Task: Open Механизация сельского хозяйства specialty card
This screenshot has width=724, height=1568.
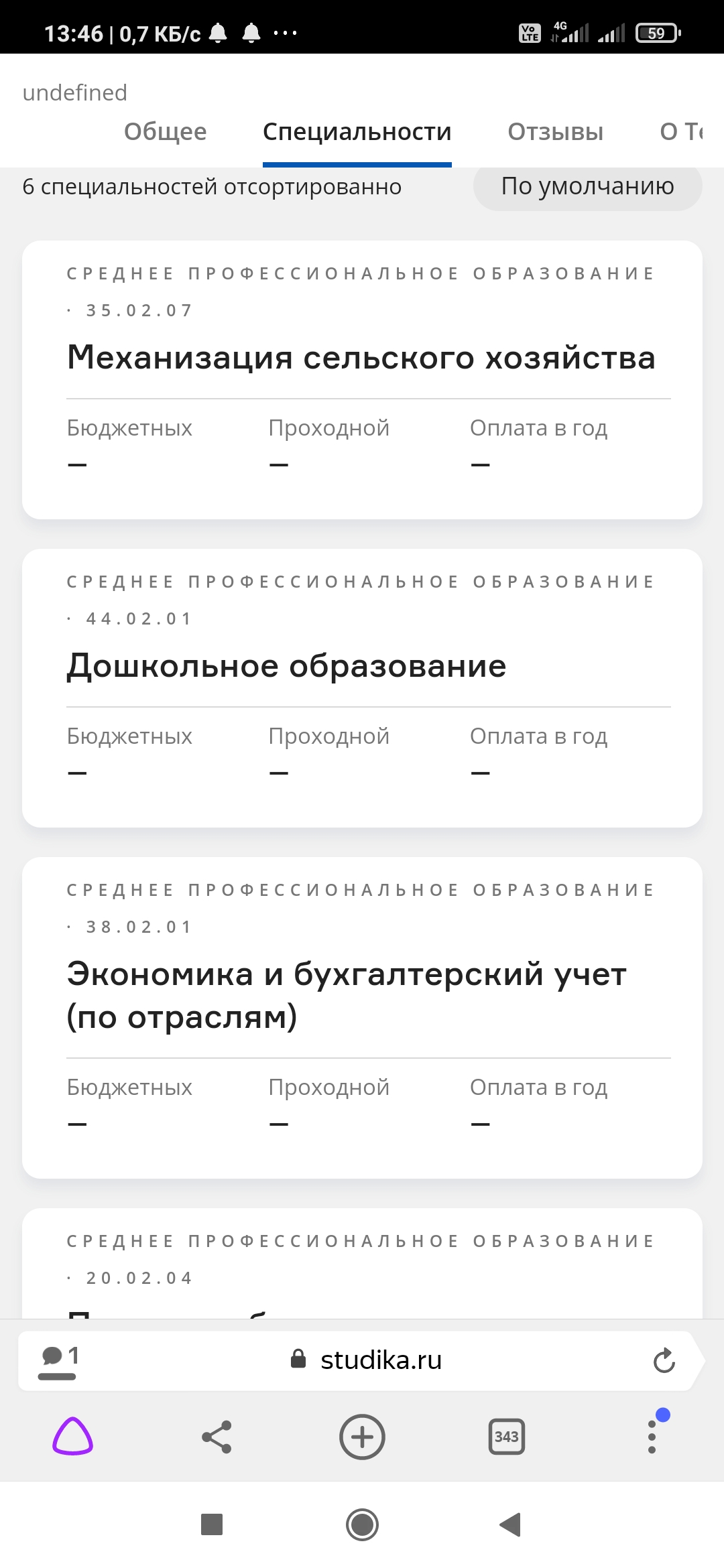Action: point(362,358)
